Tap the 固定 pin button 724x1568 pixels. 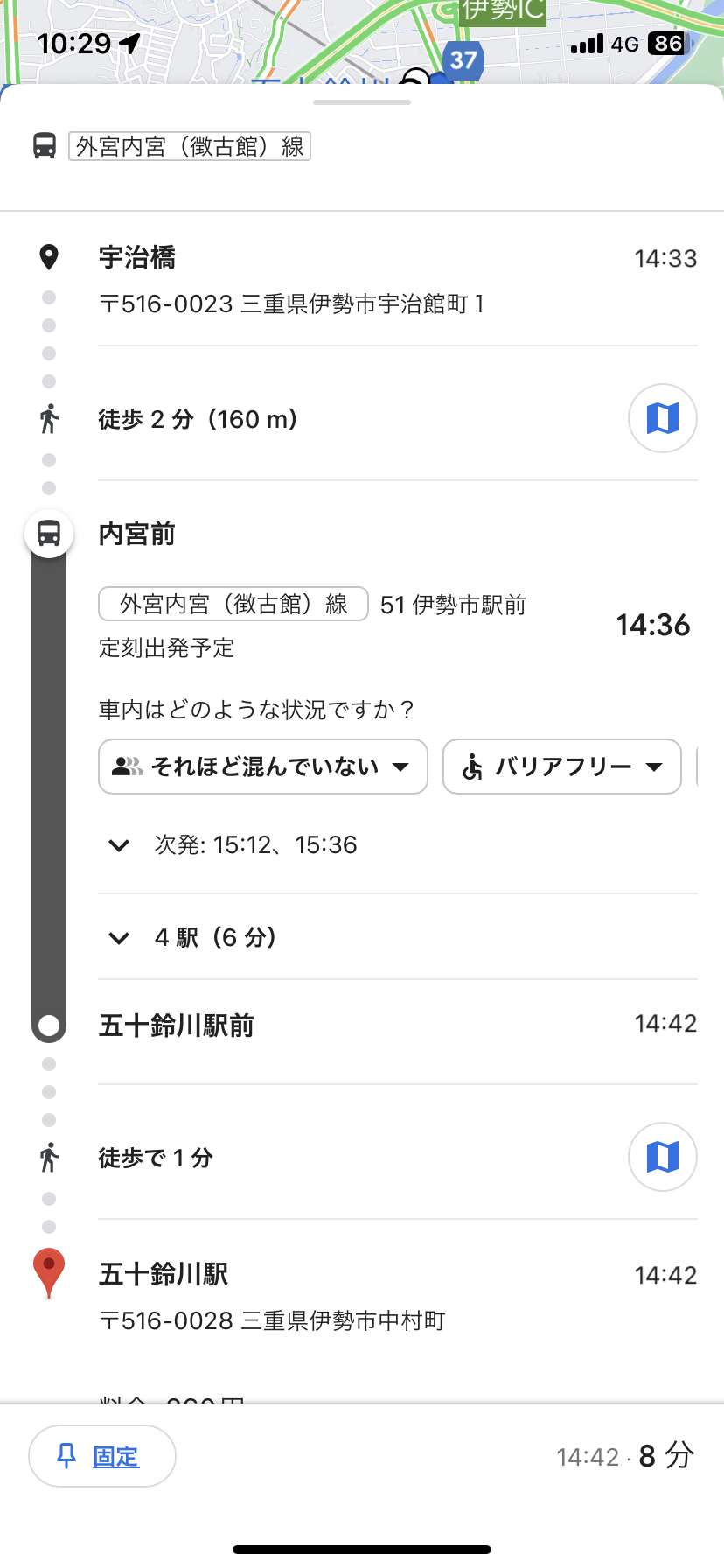click(x=102, y=1456)
